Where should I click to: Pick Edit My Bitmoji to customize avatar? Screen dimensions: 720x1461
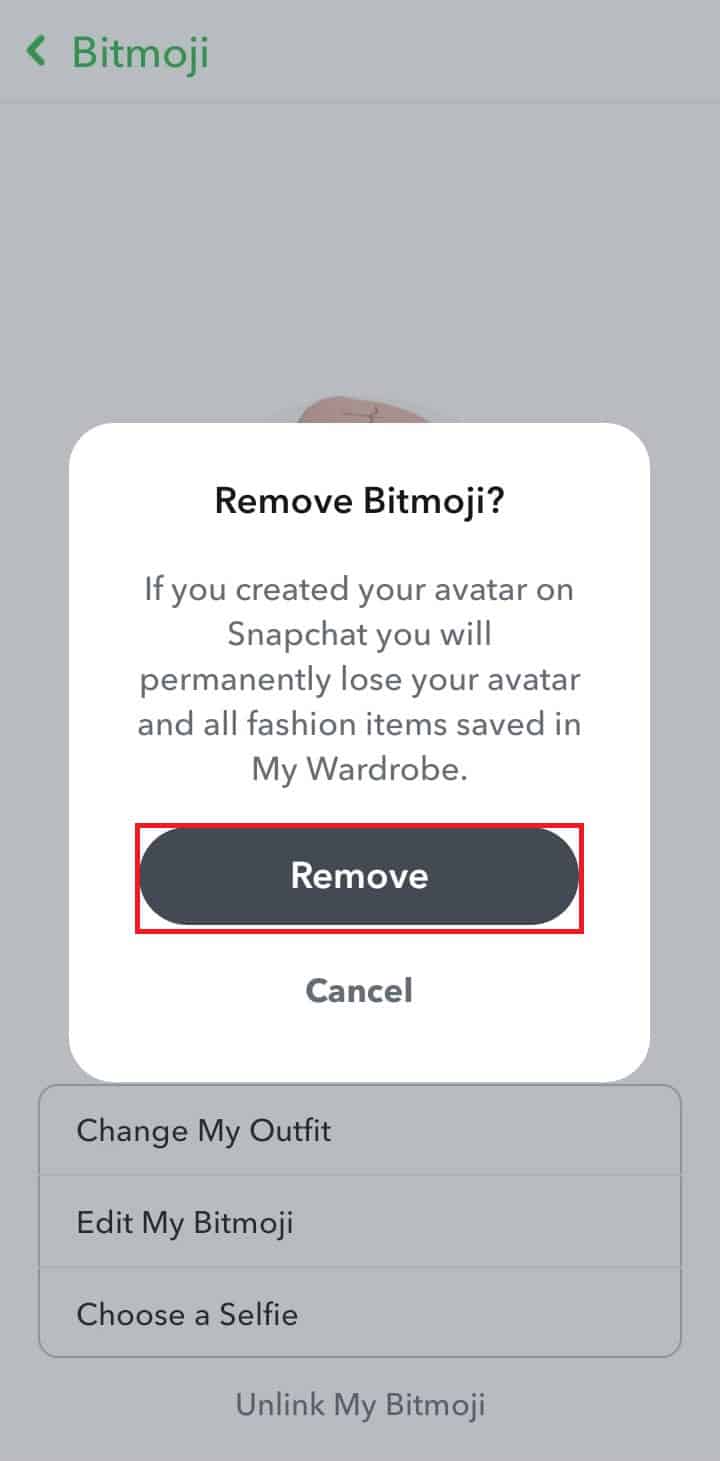[x=185, y=1222]
